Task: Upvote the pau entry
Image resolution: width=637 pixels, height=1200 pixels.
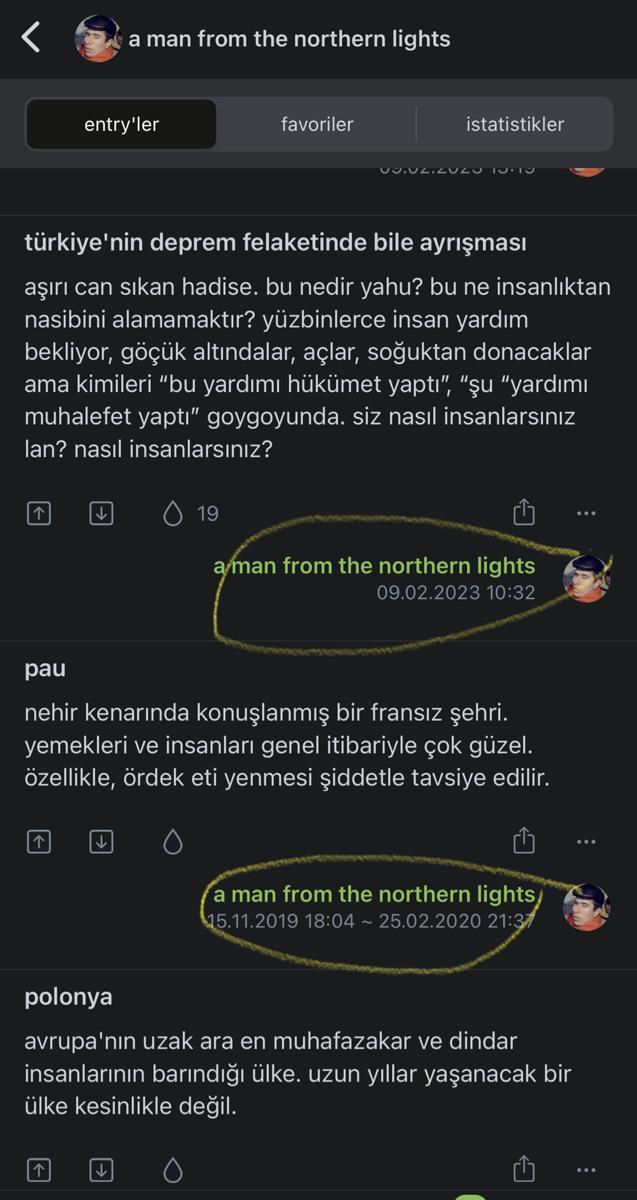Action: tap(38, 842)
